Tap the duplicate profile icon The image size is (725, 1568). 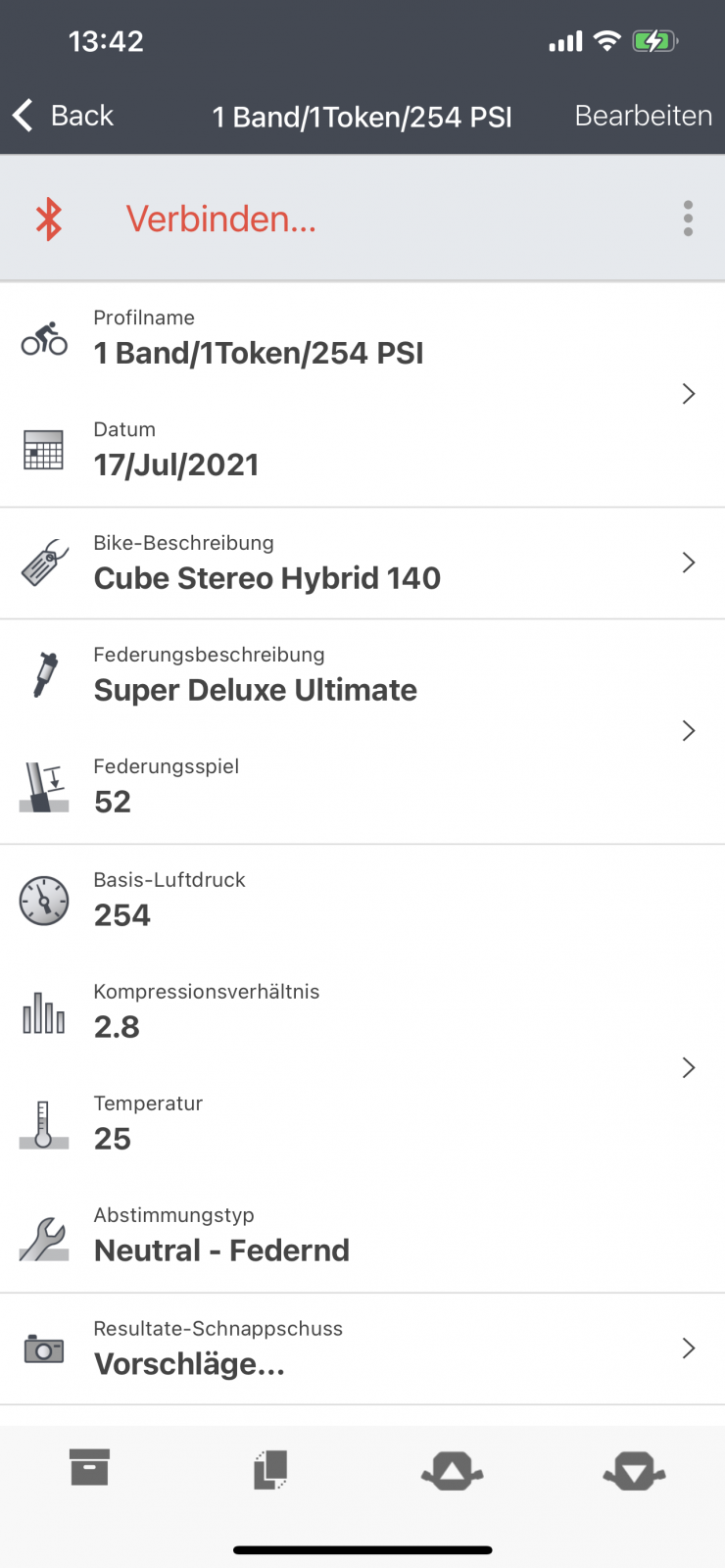click(x=270, y=1470)
